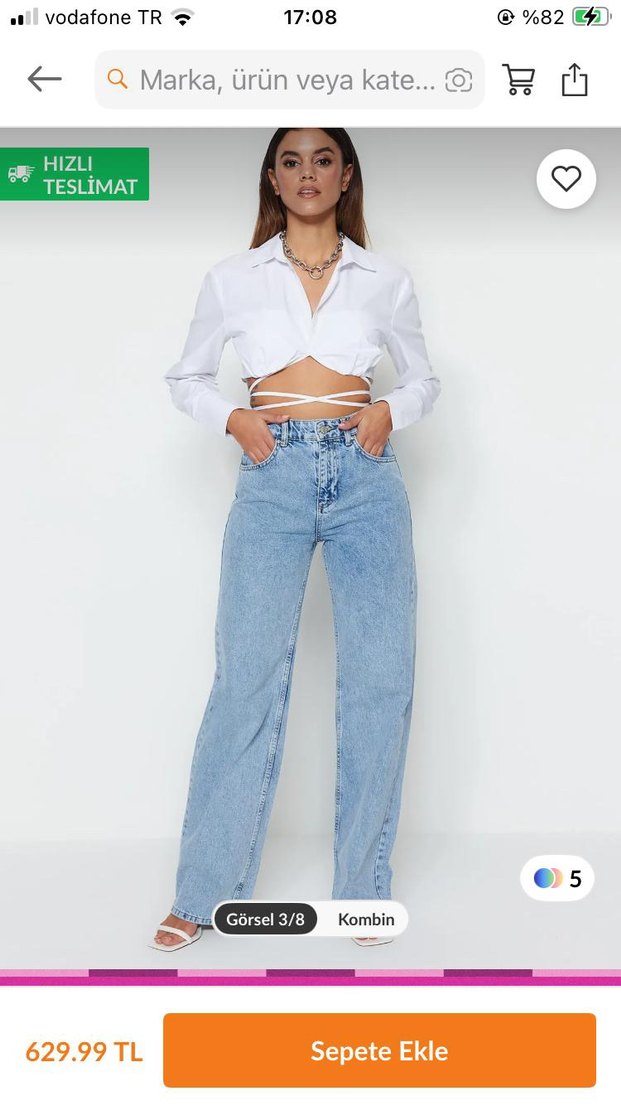Switch to the Kombin view
The height and width of the screenshot is (1105, 621).
366,919
